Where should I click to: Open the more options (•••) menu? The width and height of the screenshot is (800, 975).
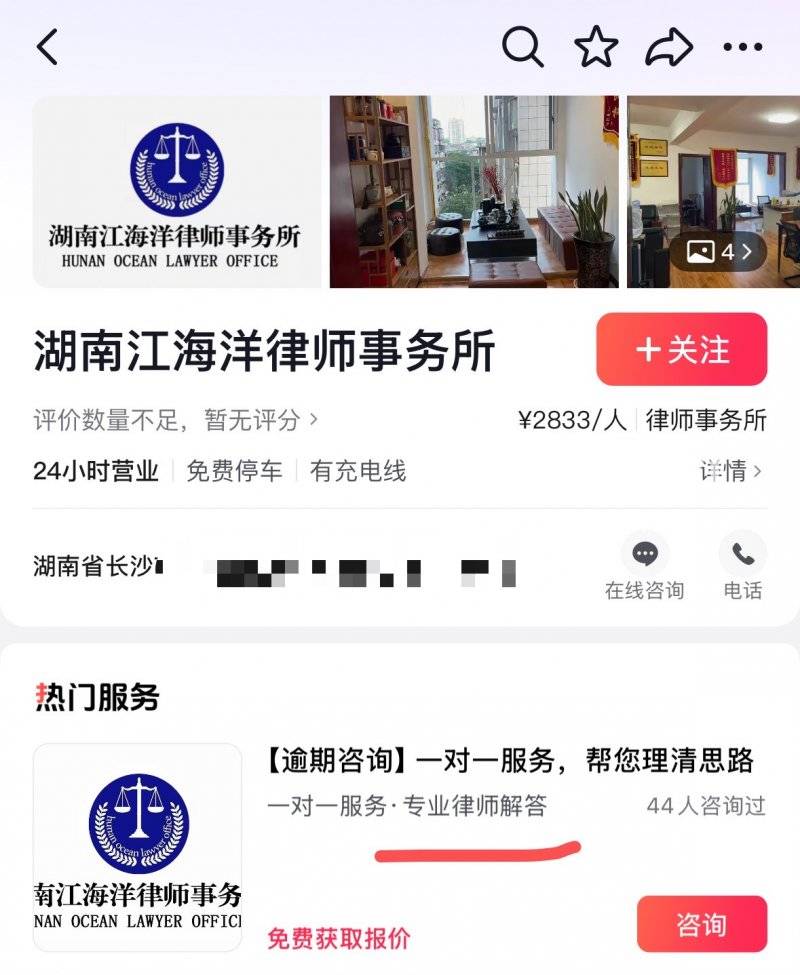coord(742,45)
